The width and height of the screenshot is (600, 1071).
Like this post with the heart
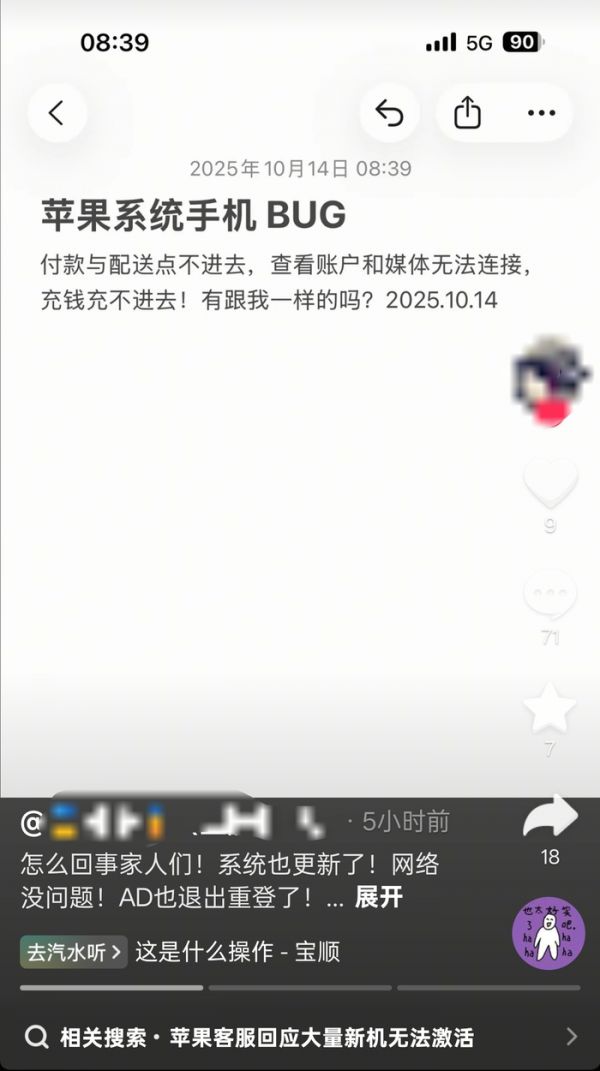[x=549, y=483]
